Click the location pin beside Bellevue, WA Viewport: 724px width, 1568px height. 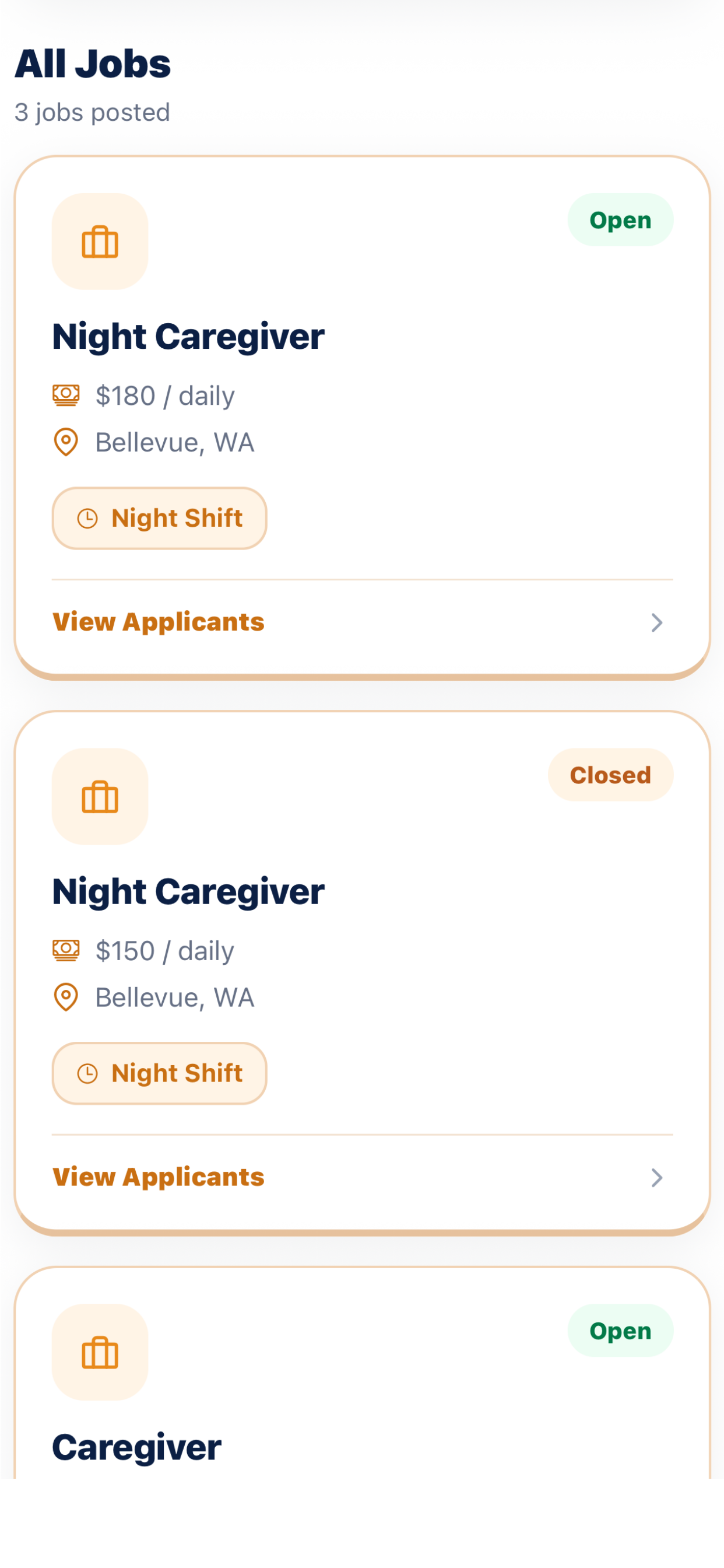65,442
